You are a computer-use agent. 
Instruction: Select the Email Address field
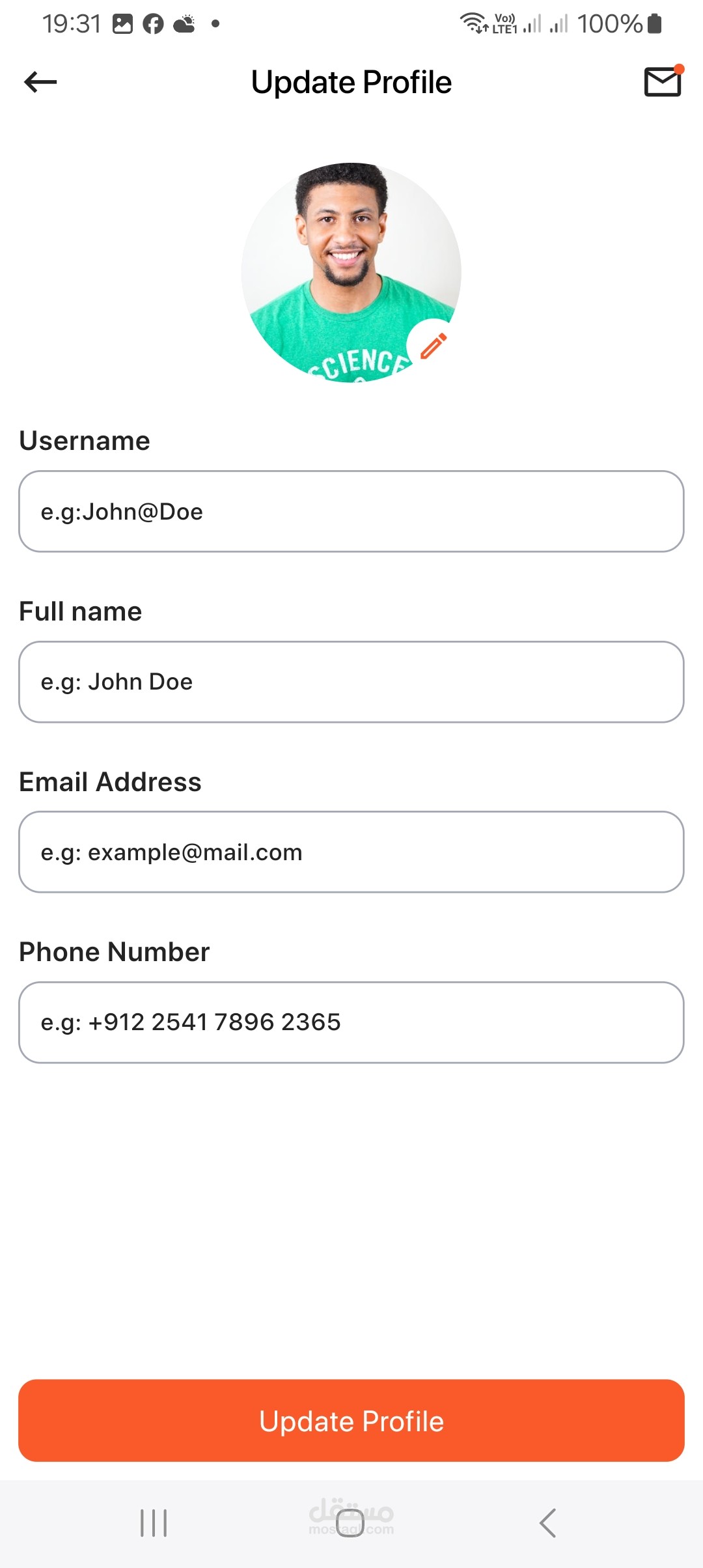pyautogui.click(x=351, y=852)
